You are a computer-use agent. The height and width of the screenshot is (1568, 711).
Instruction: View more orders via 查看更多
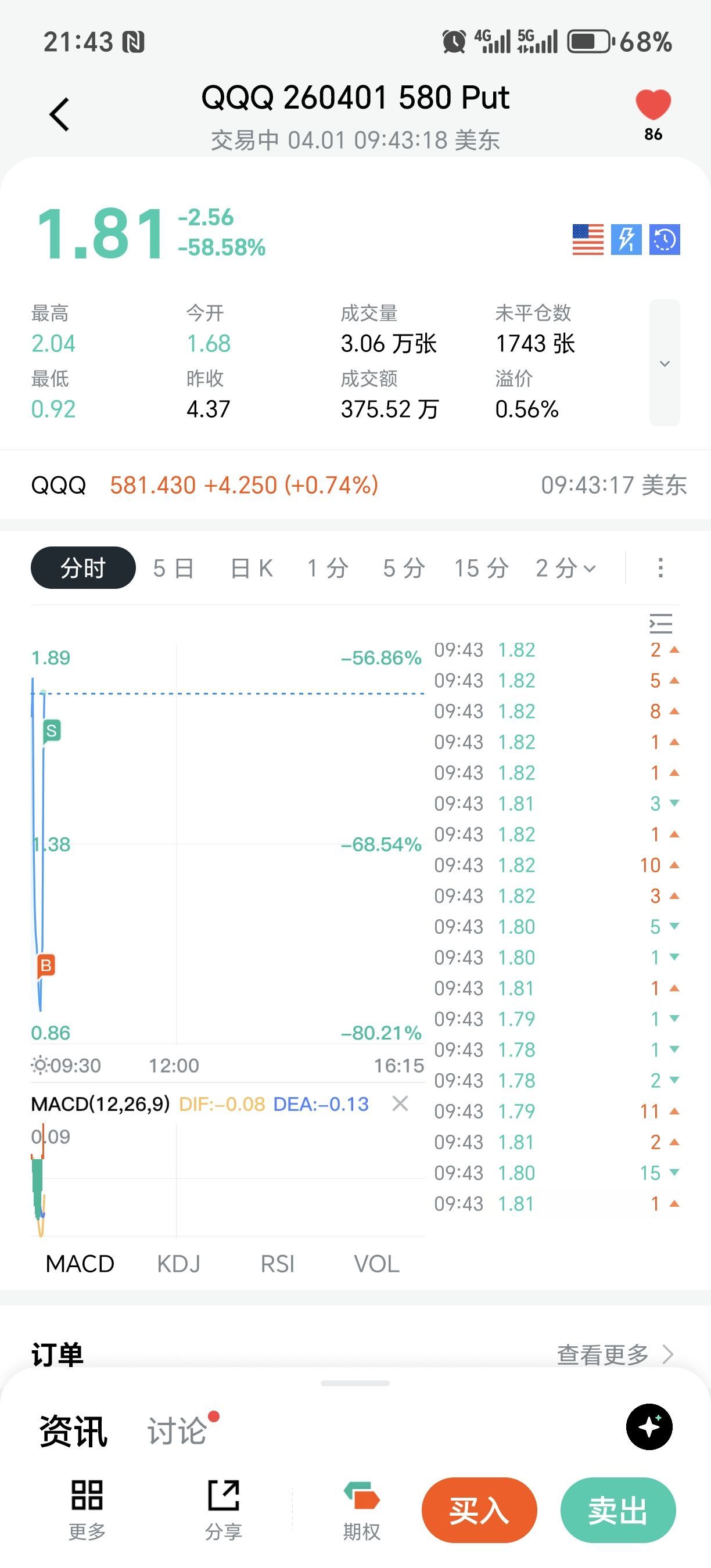point(614,1354)
